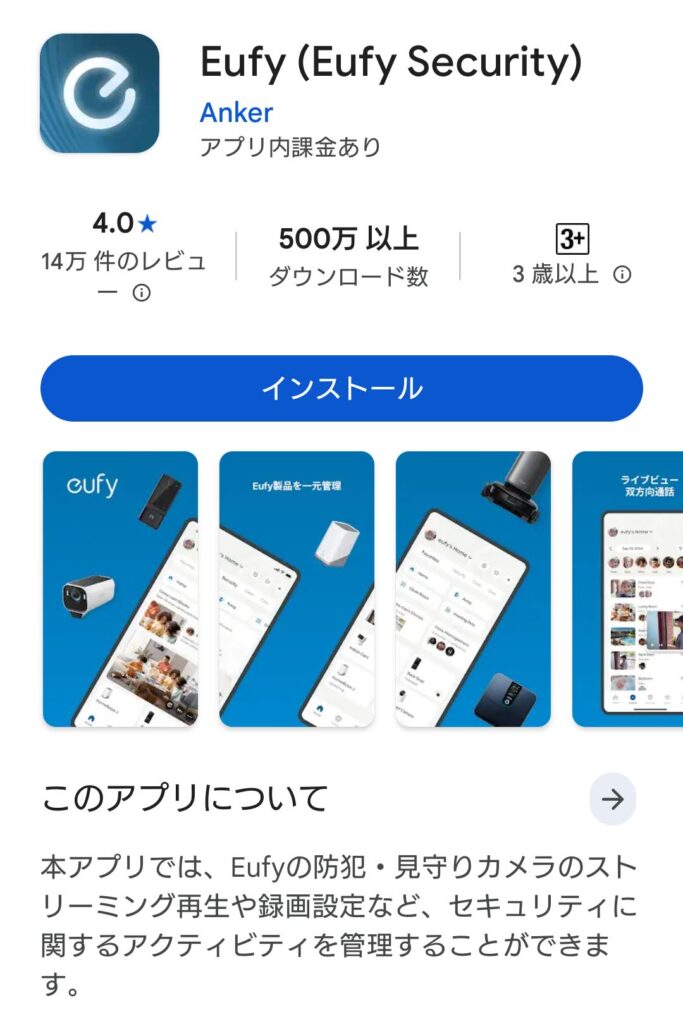Expand the このアプリについて arrow

point(612,799)
